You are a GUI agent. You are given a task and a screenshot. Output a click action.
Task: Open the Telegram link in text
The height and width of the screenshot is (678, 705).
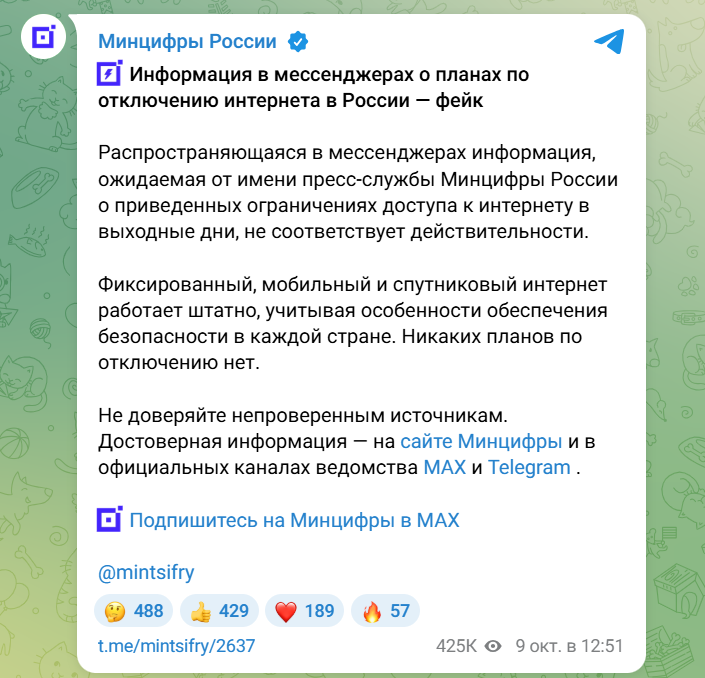pos(529,467)
